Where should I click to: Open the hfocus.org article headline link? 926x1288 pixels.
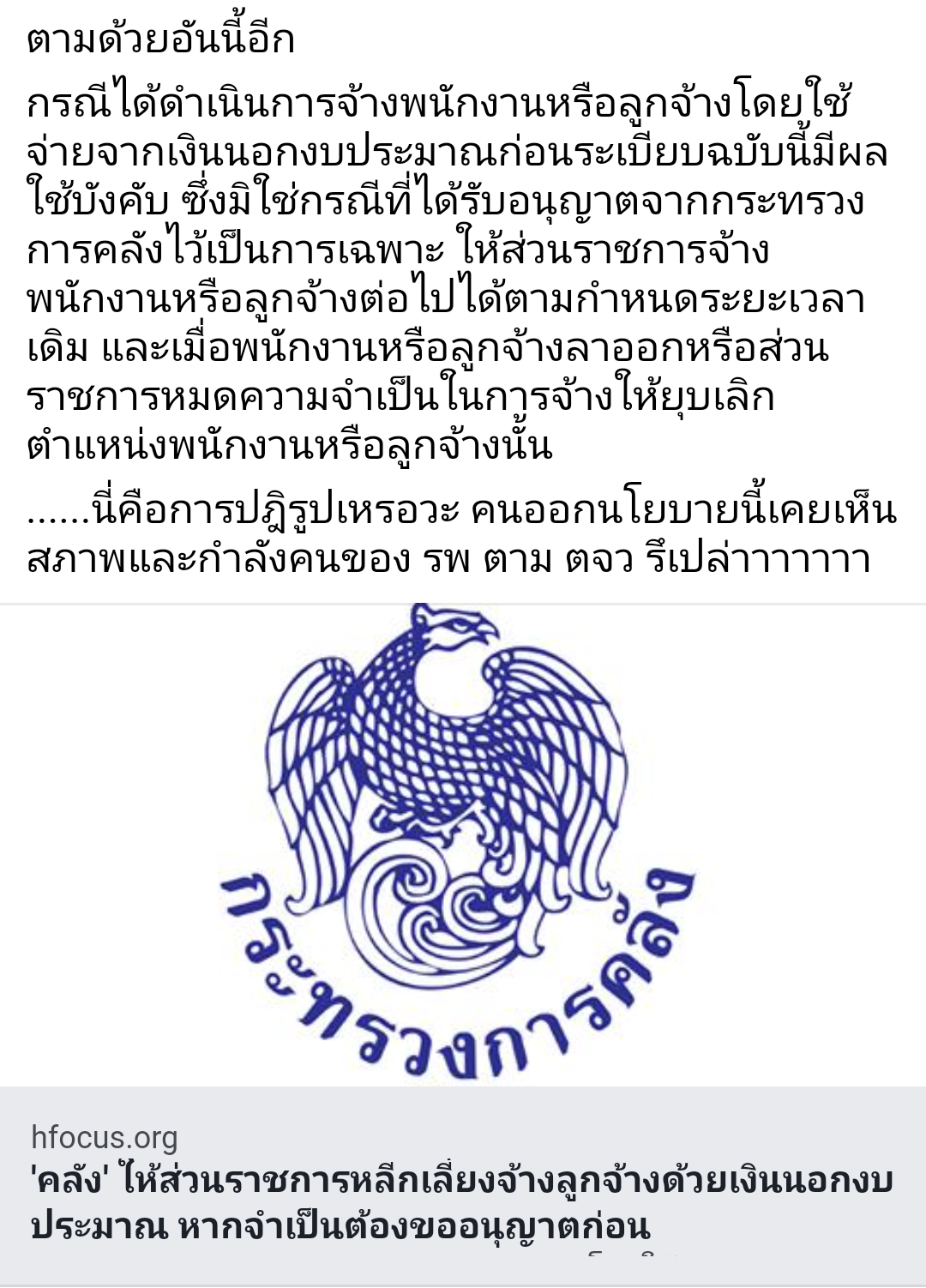461,1203
